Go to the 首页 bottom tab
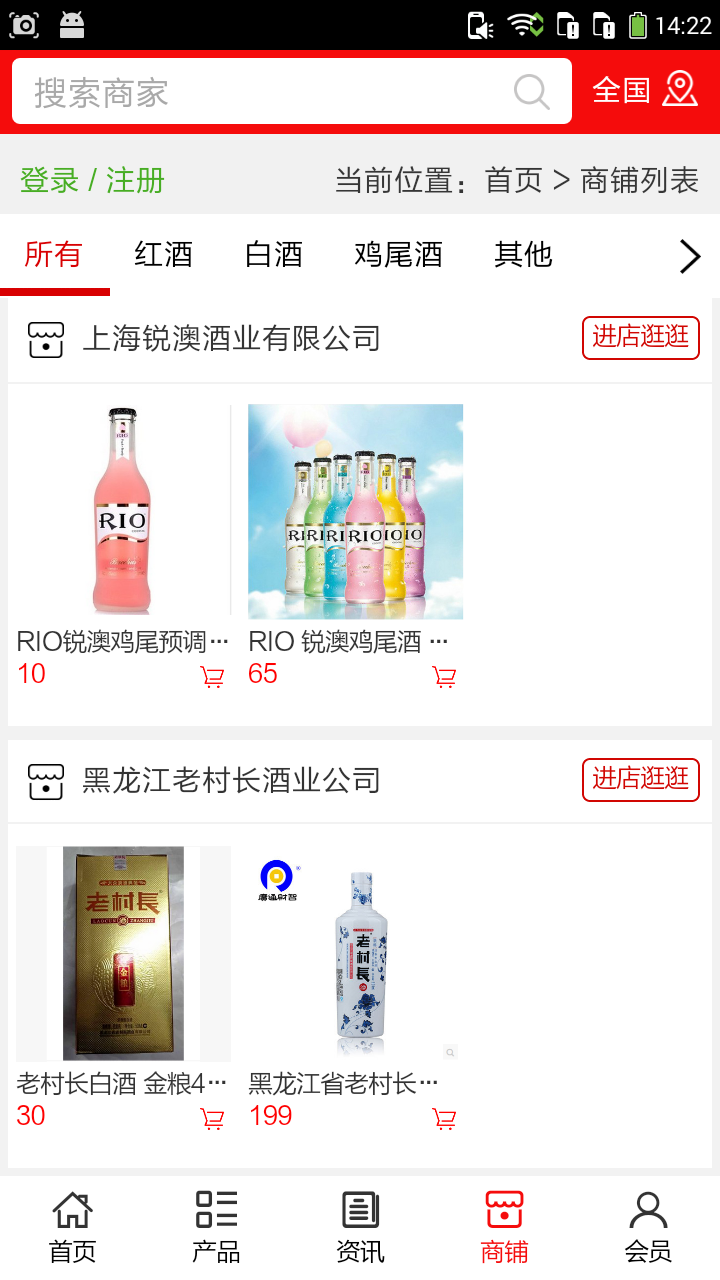Image resolution: width=720 pixels, height=1280 pixels. coord(72,1228)
